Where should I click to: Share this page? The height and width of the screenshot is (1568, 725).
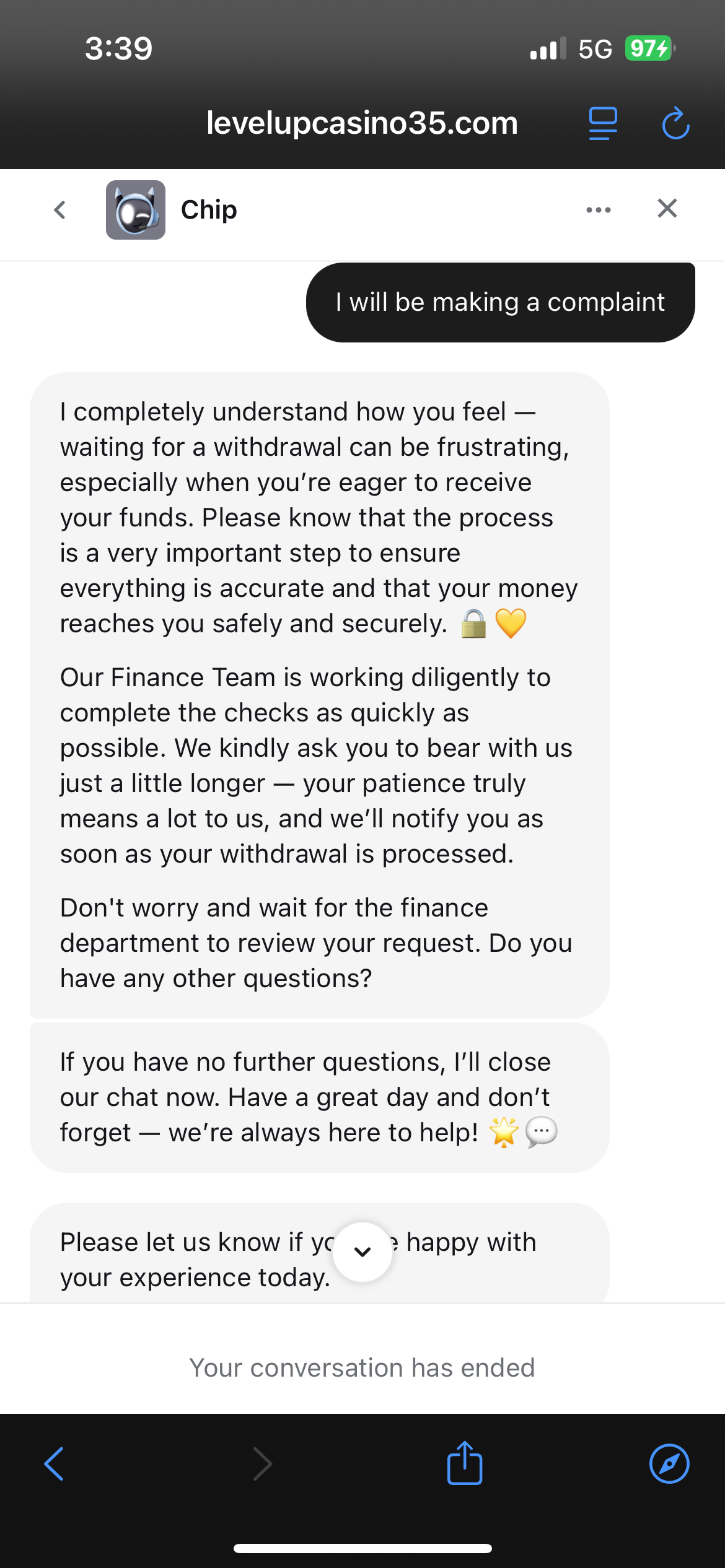point(465,1463)
